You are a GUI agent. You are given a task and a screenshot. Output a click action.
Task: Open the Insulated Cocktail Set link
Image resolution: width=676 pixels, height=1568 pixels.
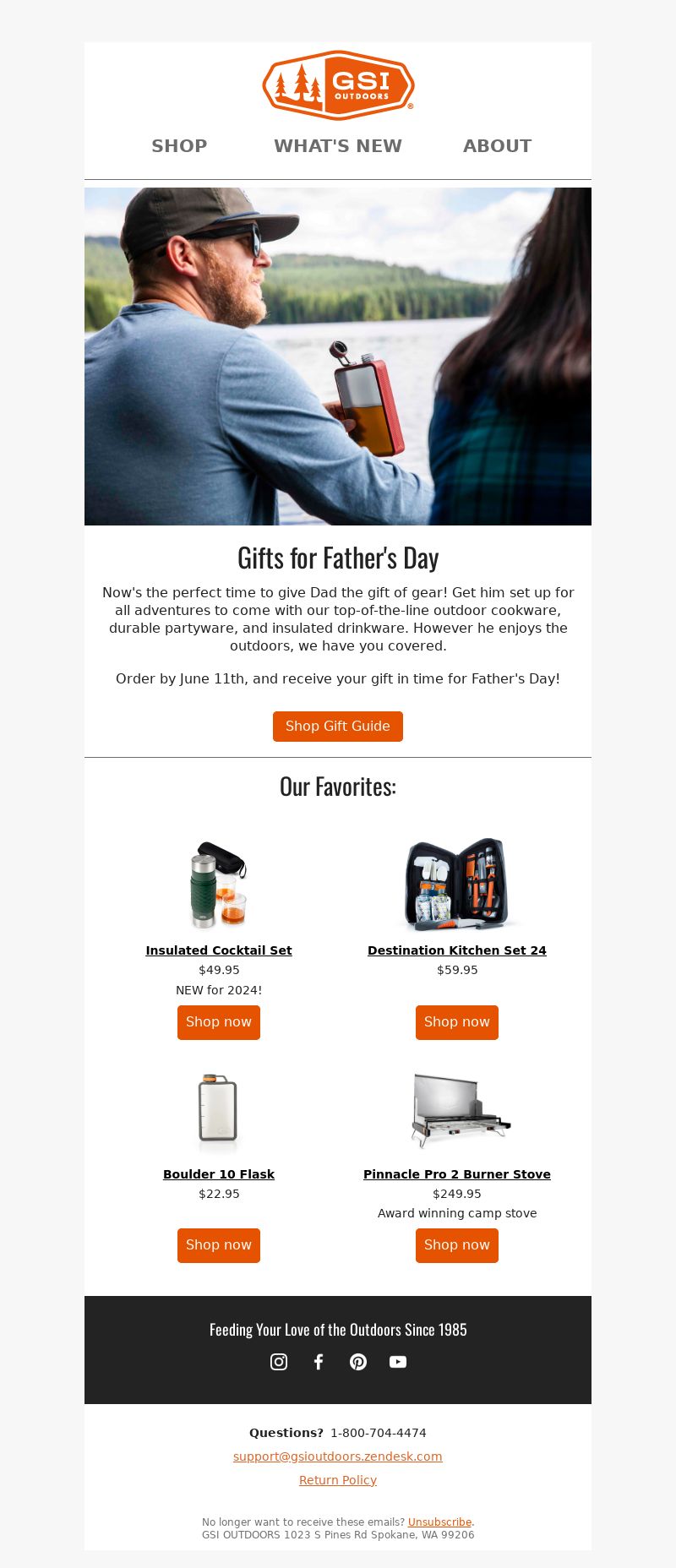(219, 950)
